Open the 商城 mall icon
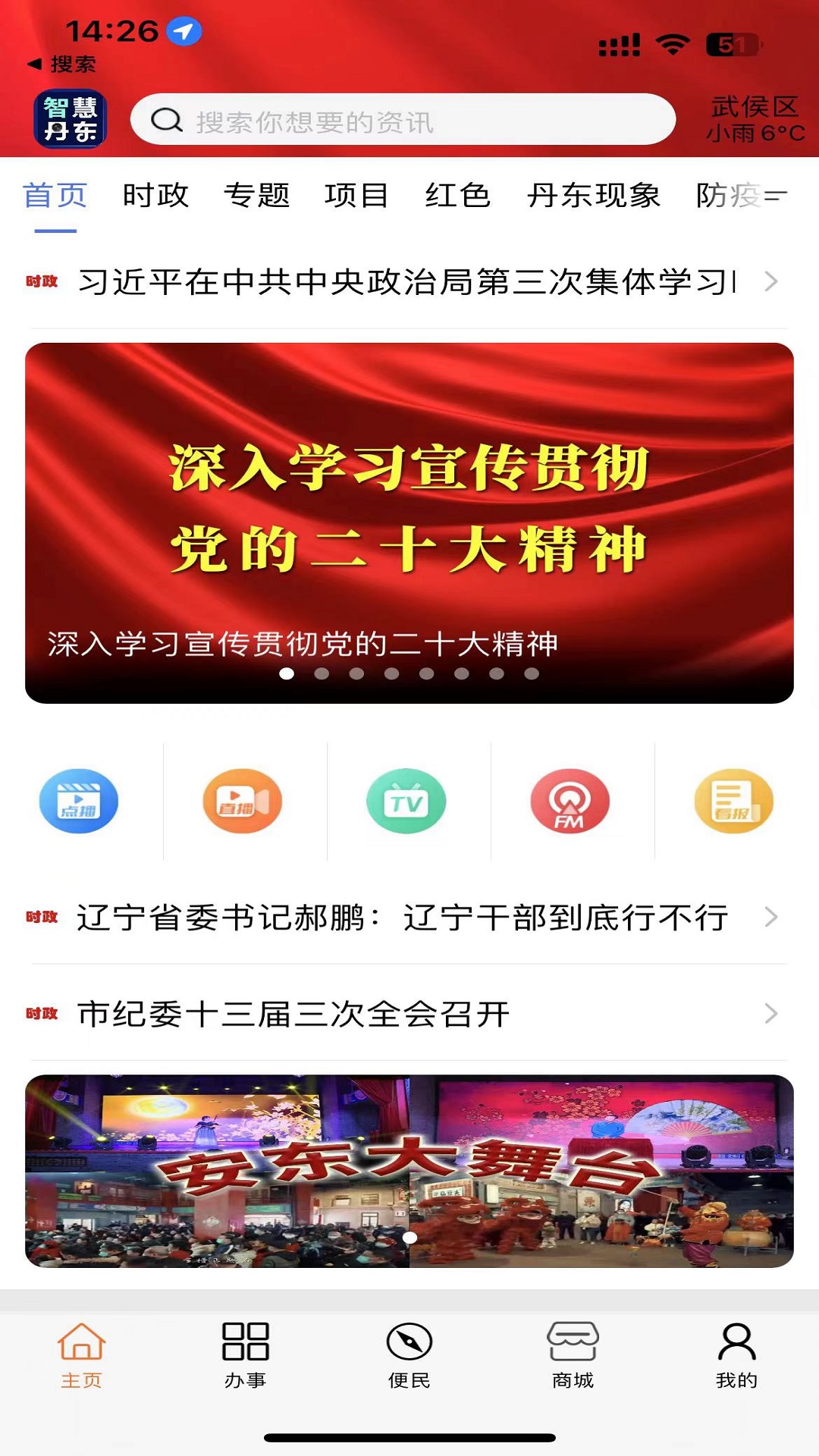The width and height of the screenshot is (819, 1456). [x=573, y=1356]
